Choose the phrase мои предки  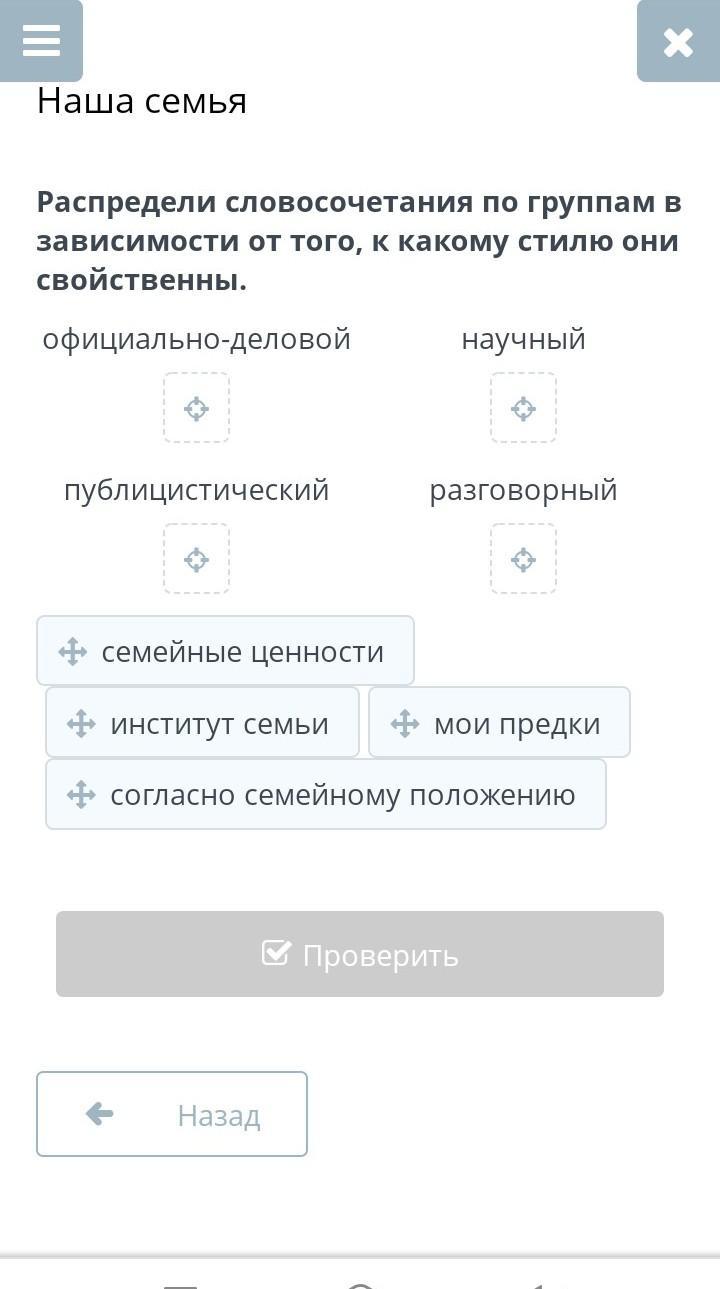499,723
